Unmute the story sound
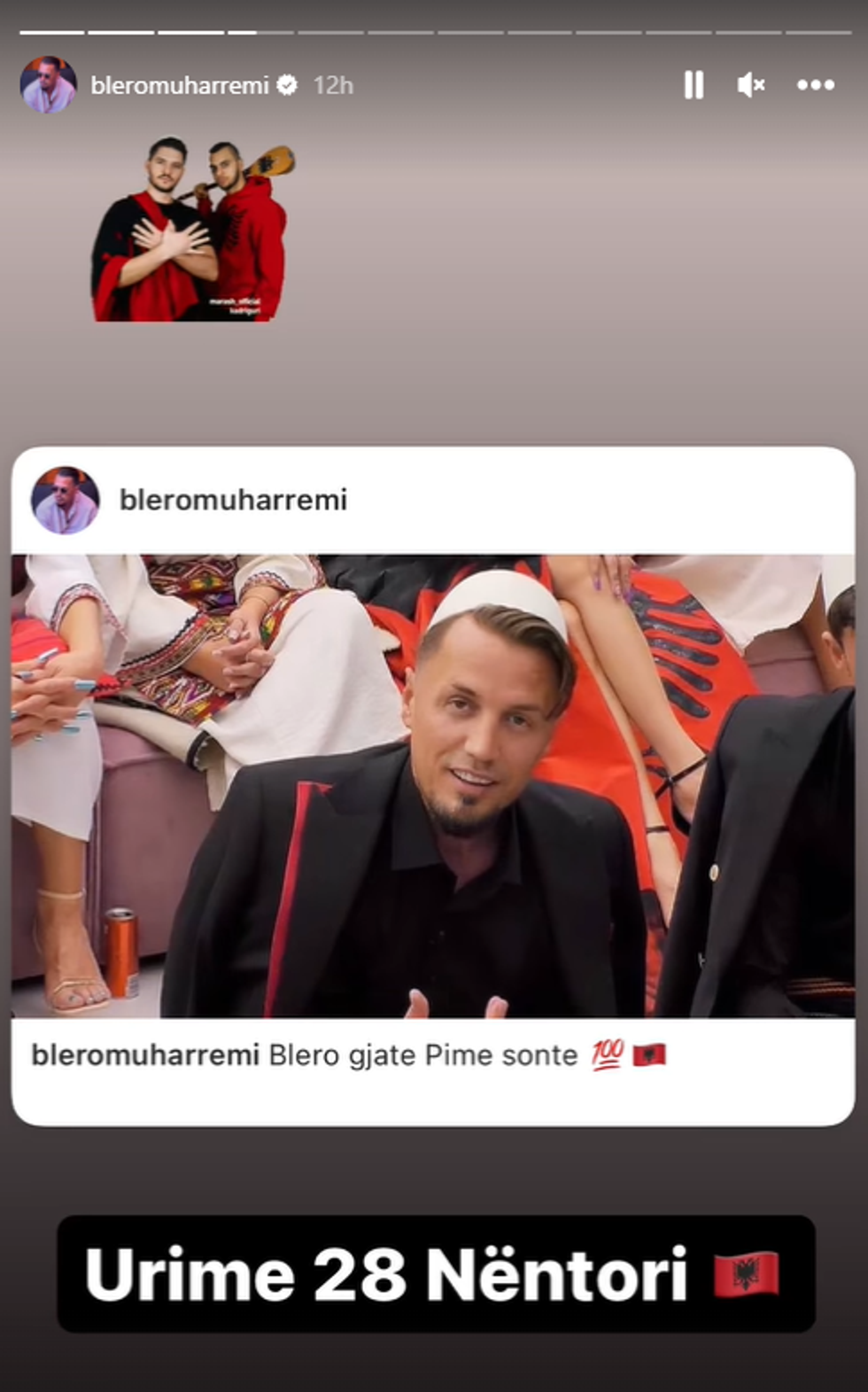 click(x=750, y=85)
